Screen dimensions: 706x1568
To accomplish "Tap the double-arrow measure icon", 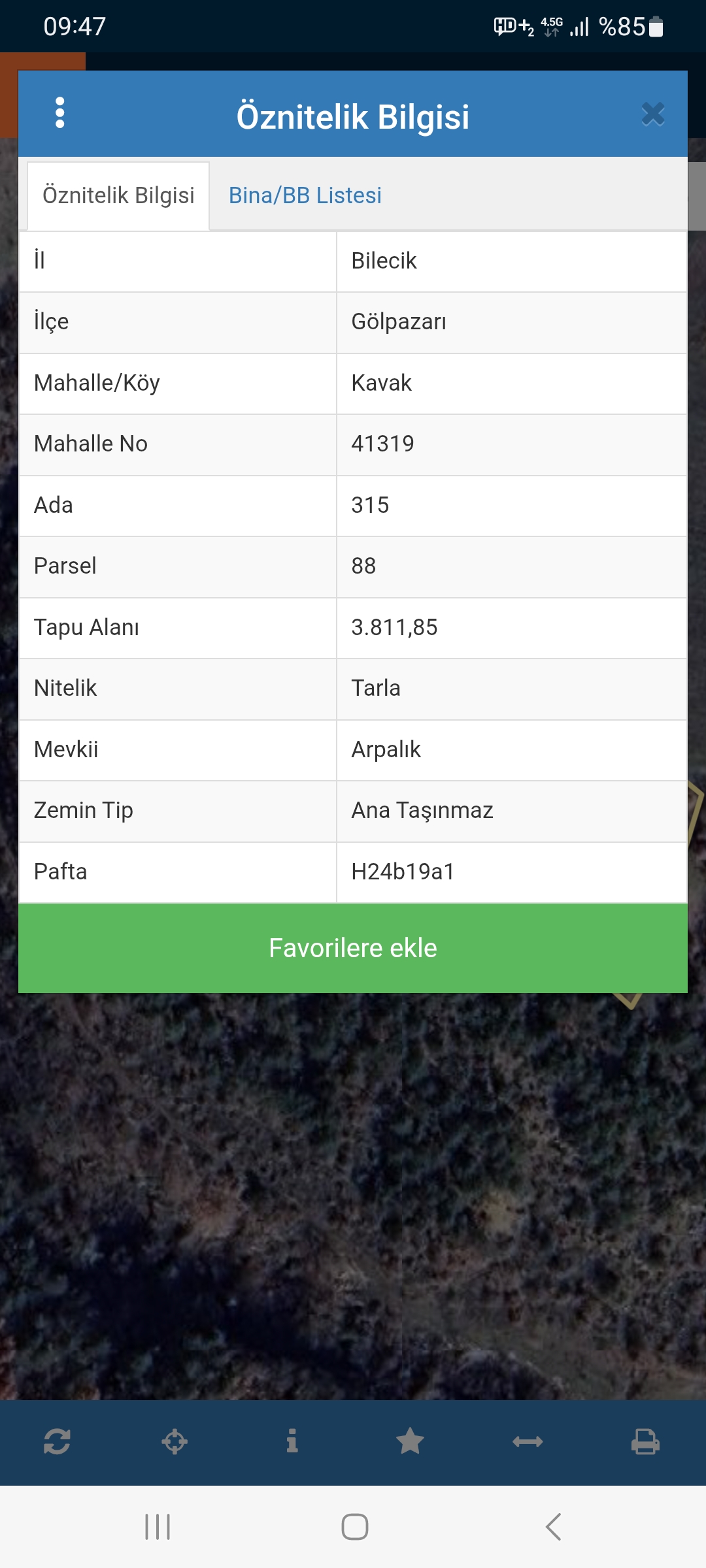I will point(528,1441).
